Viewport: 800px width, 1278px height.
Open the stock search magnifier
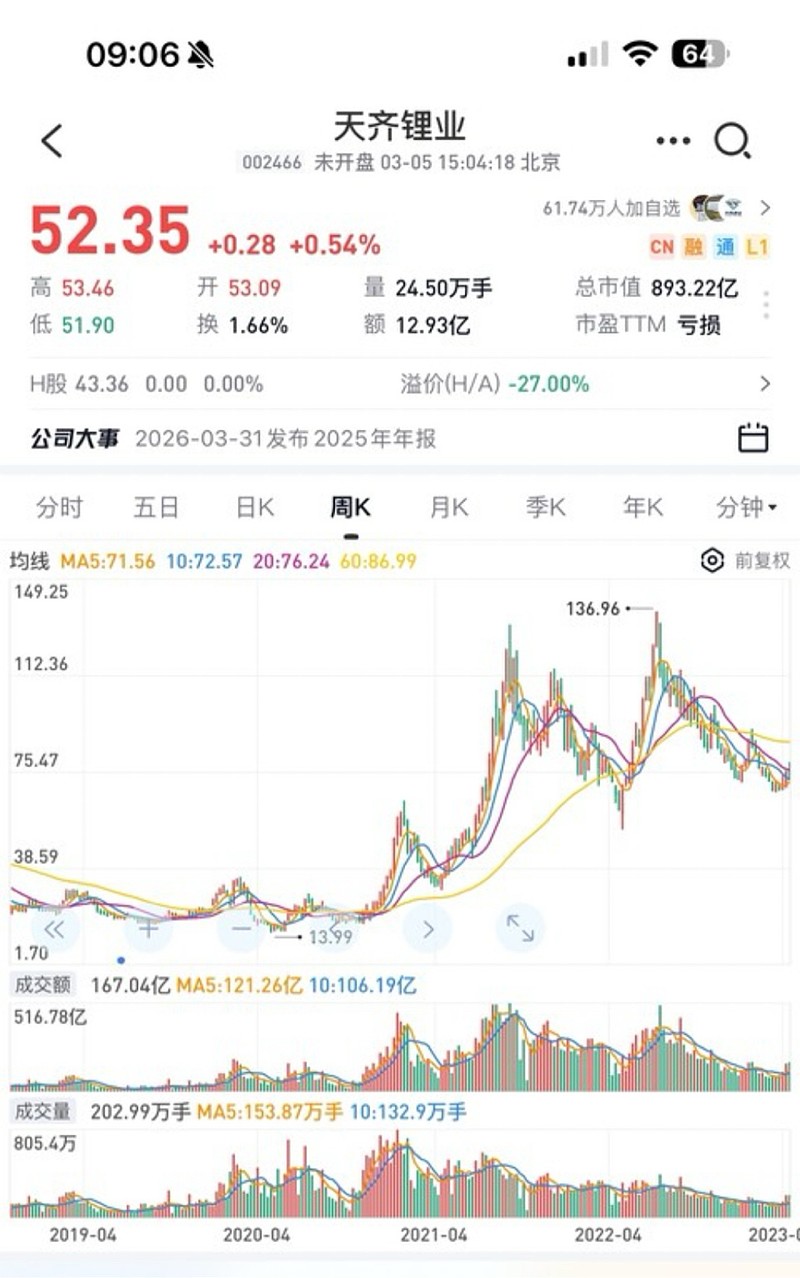click(x=732, y=141)
